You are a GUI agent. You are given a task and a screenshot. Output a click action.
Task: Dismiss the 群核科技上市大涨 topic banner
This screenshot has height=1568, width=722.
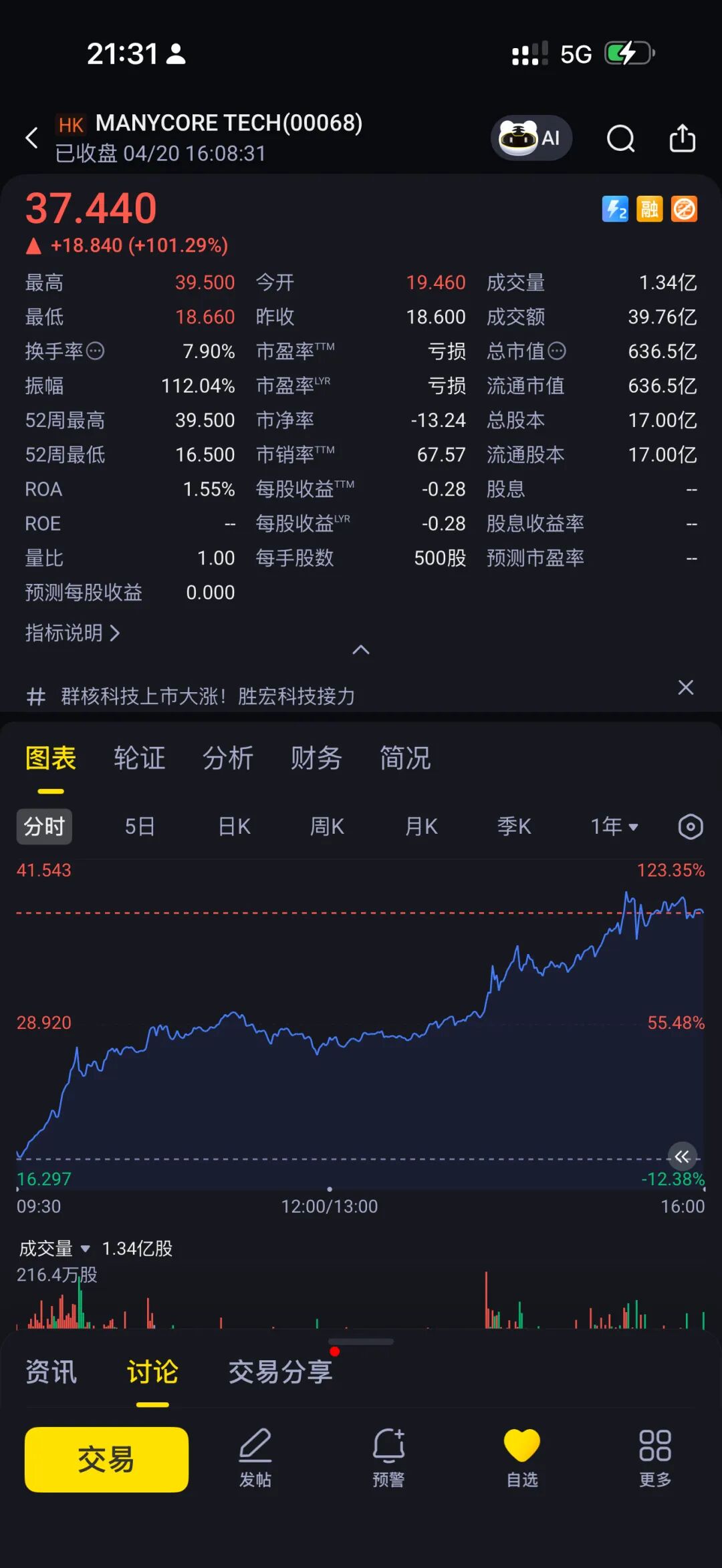tap(685, 687)
